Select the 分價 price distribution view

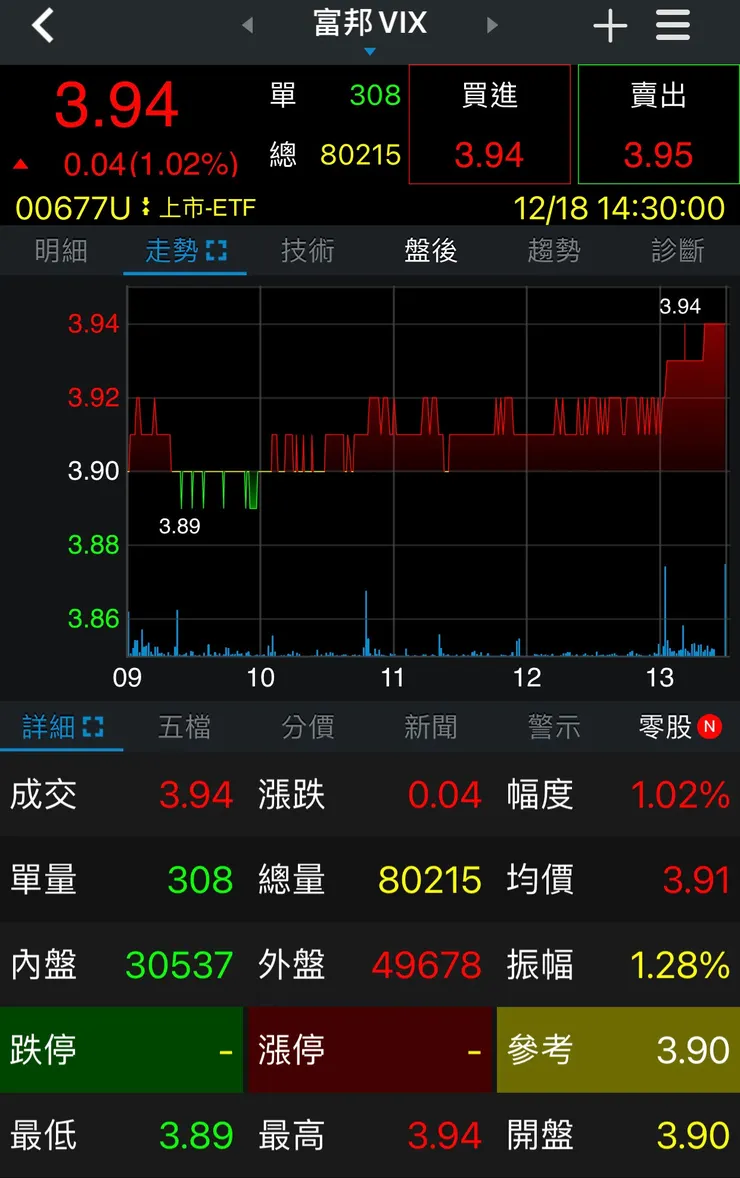(306, 727)
